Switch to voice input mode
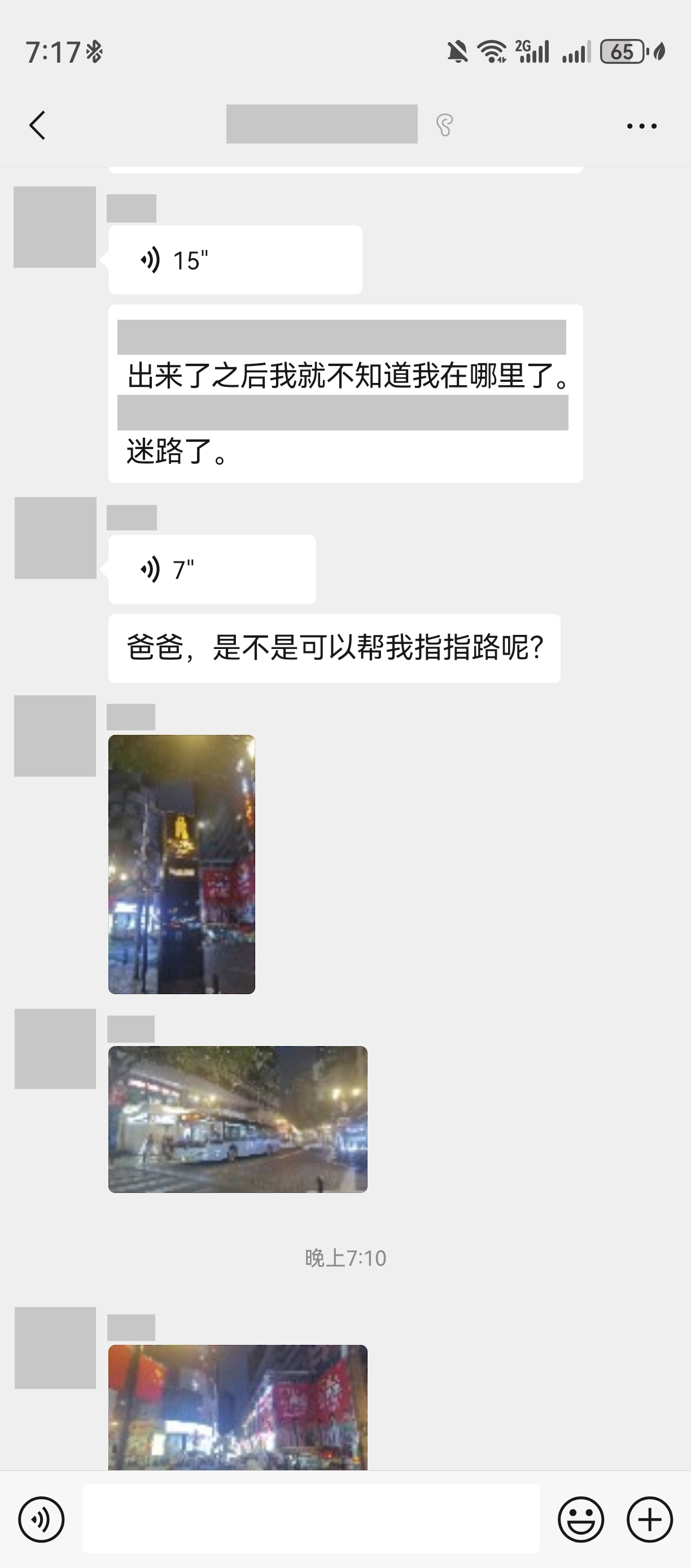Screen dimensions: 691x1568 point(41,1519)
